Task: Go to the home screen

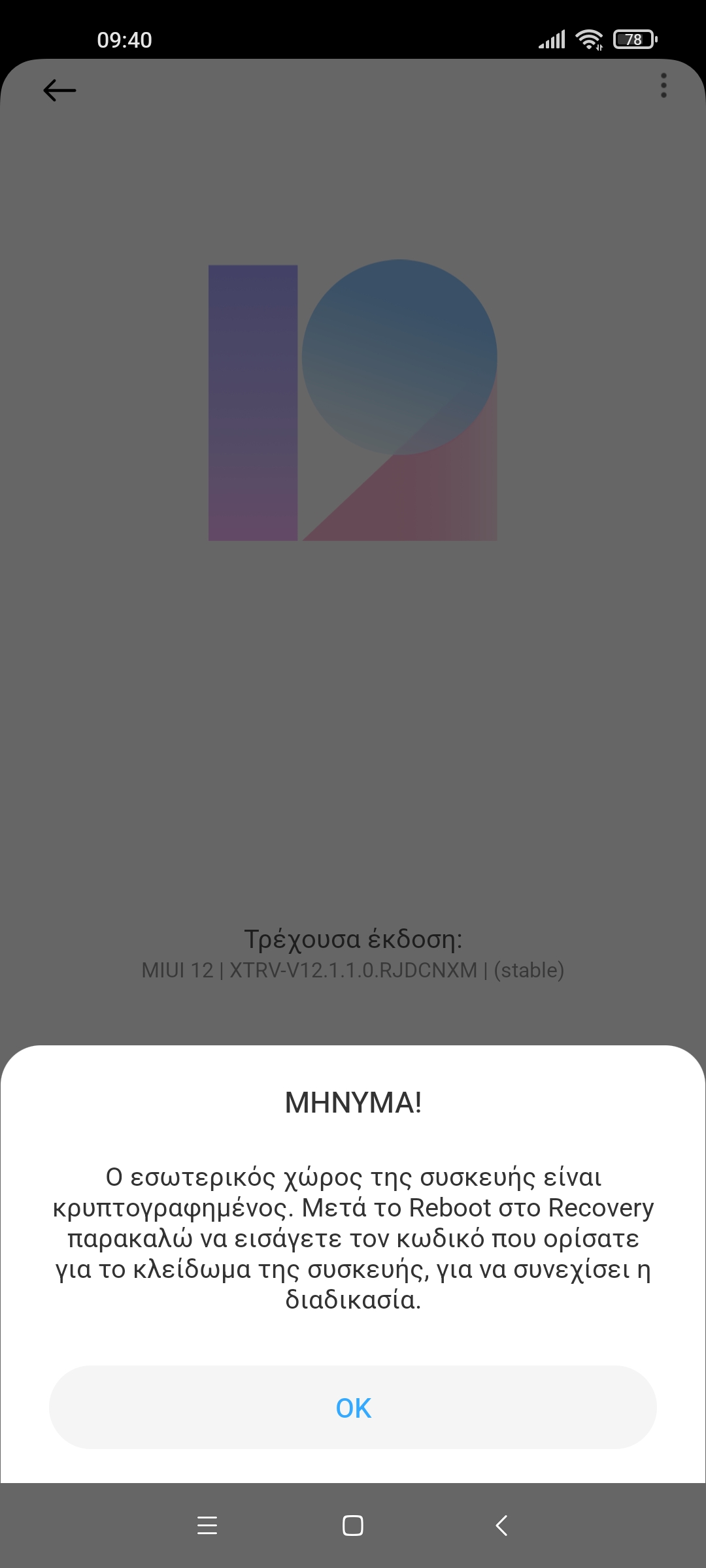Action: coord(353,1526)
